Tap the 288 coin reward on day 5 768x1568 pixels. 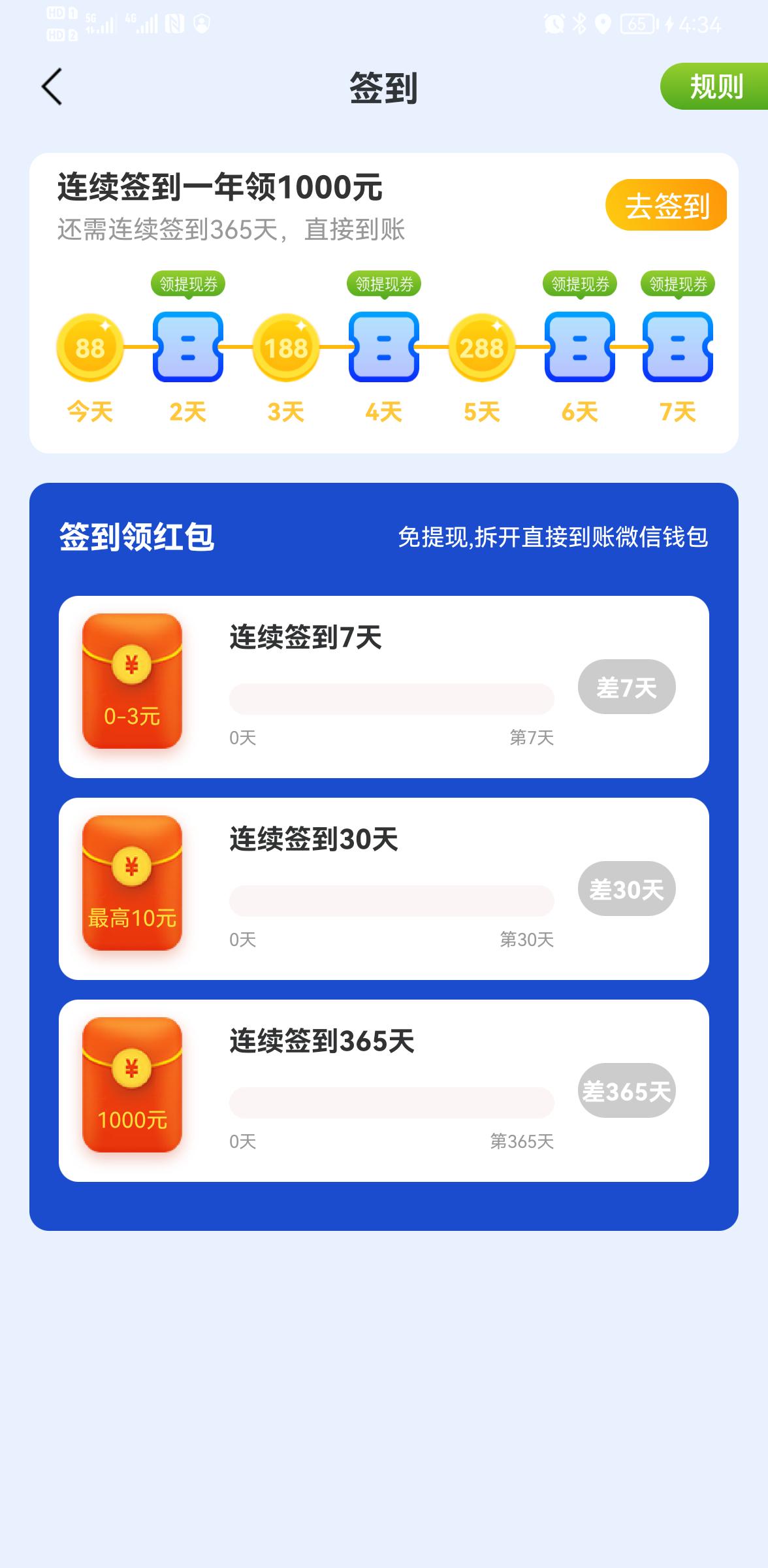point(481,348)
